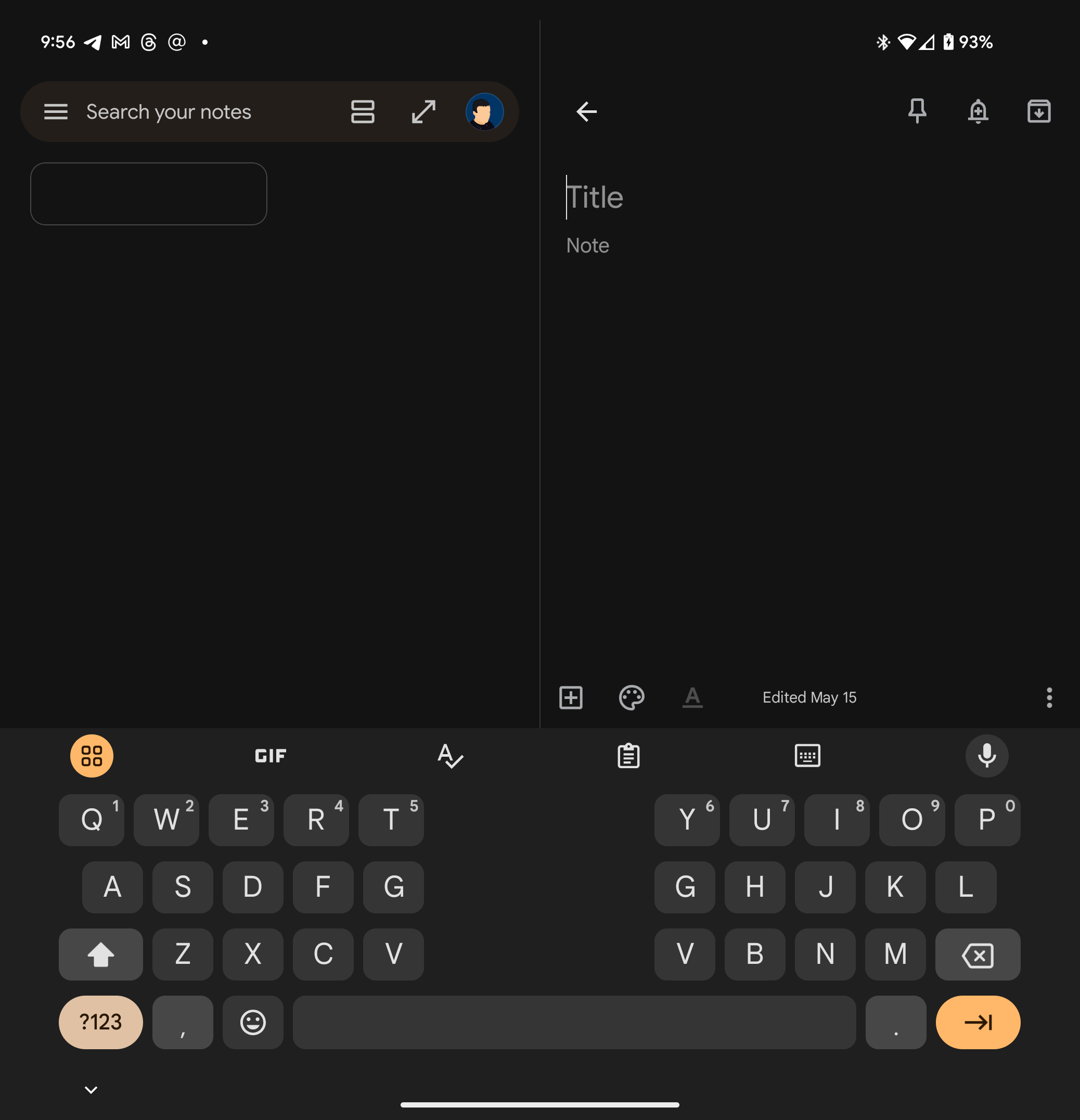The width and height of the screenshot is (1080, 1120).
Task: Add a reminder to this note
Action: 979,111
